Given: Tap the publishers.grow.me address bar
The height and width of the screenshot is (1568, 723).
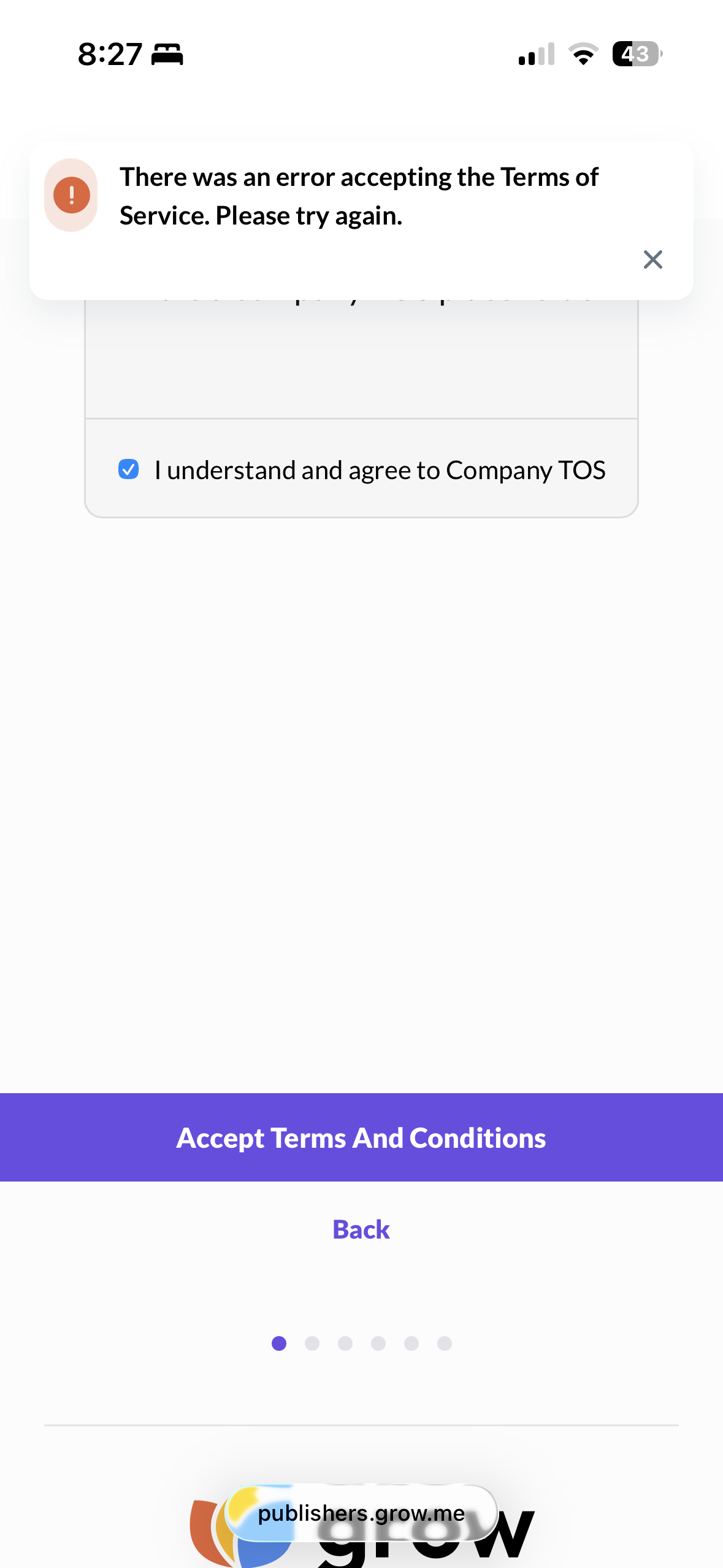Looking at the screenshot, I should click(361, 1513).
